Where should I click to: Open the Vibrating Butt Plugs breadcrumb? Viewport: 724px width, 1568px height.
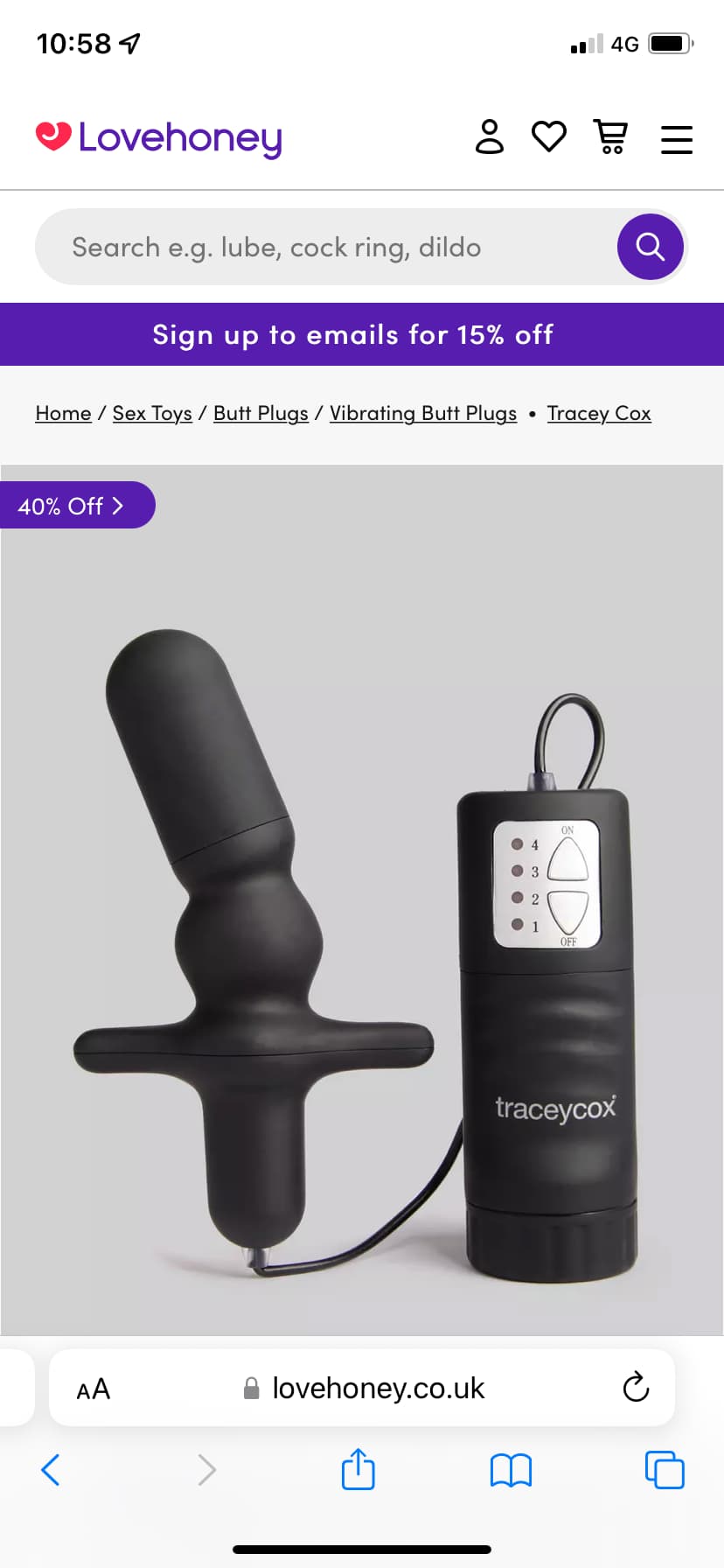point(423,413)
